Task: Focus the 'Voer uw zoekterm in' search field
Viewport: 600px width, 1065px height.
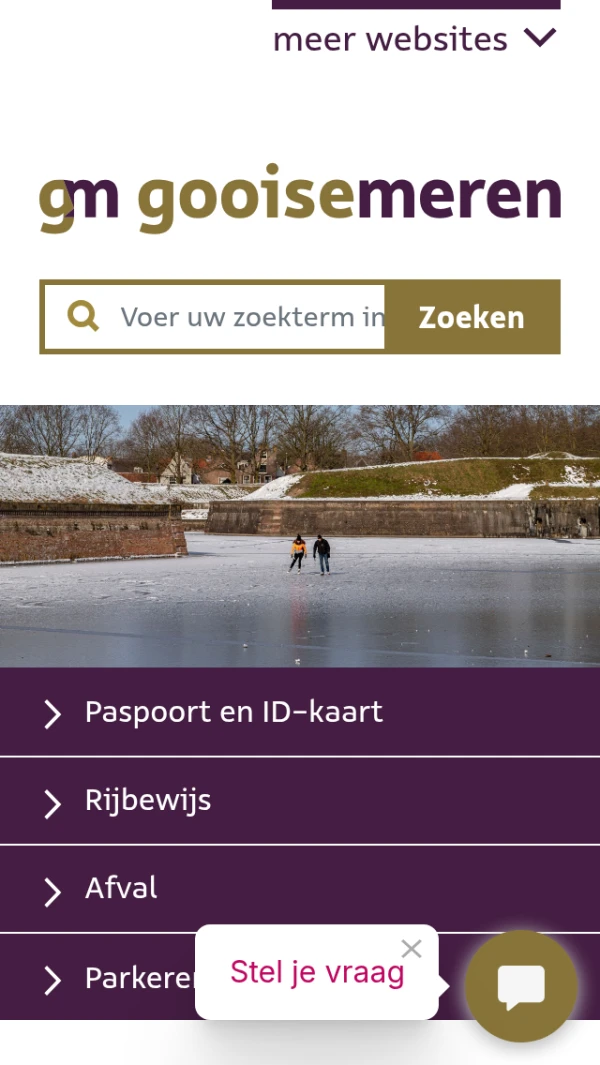Action: (250, 317)
